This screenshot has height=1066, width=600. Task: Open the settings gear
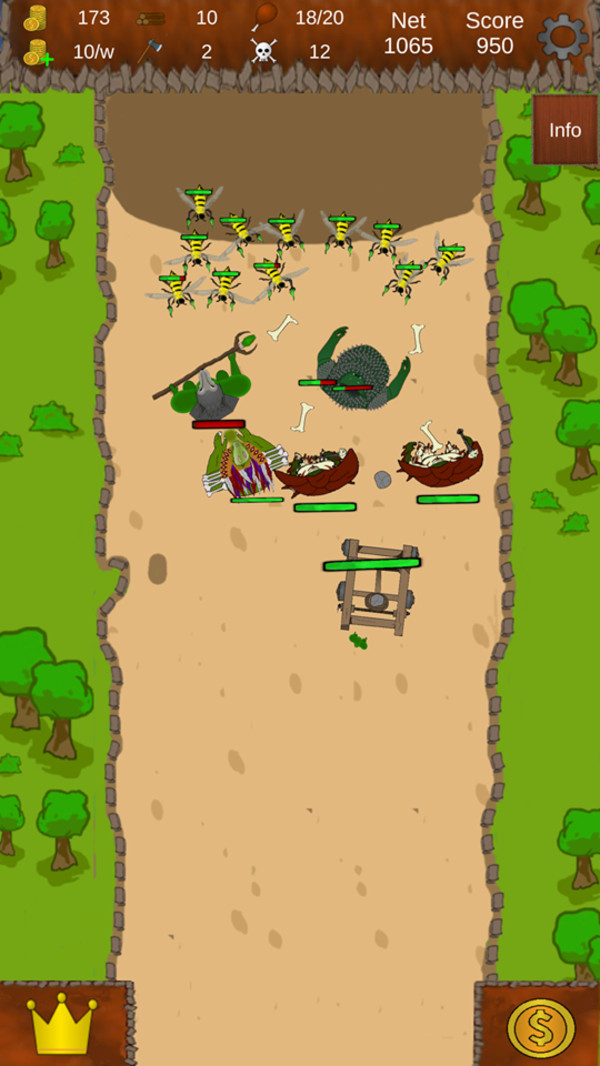[563, 37]
